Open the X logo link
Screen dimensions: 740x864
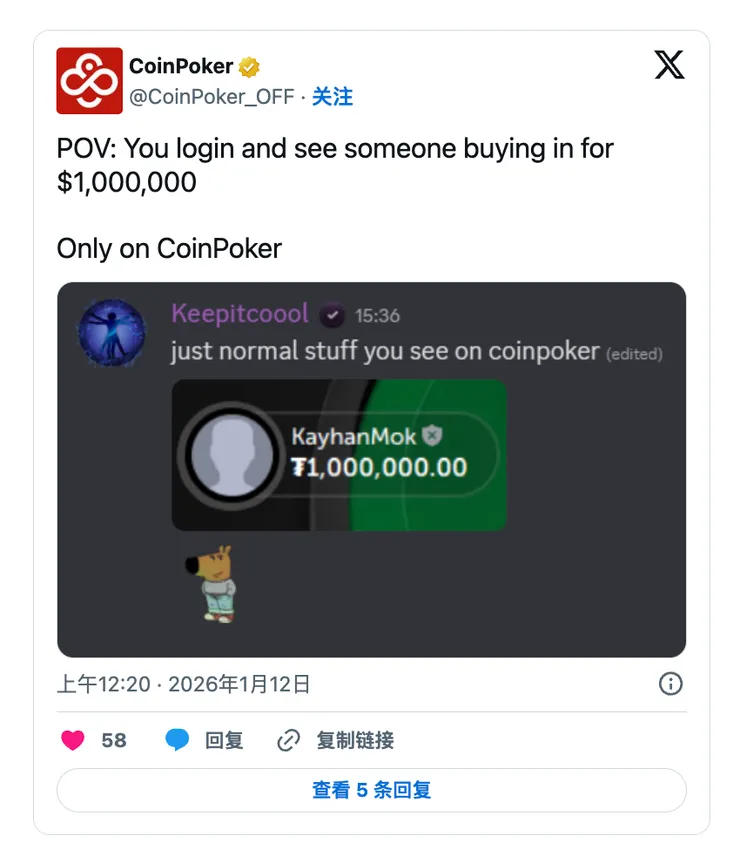pos(669,66)
